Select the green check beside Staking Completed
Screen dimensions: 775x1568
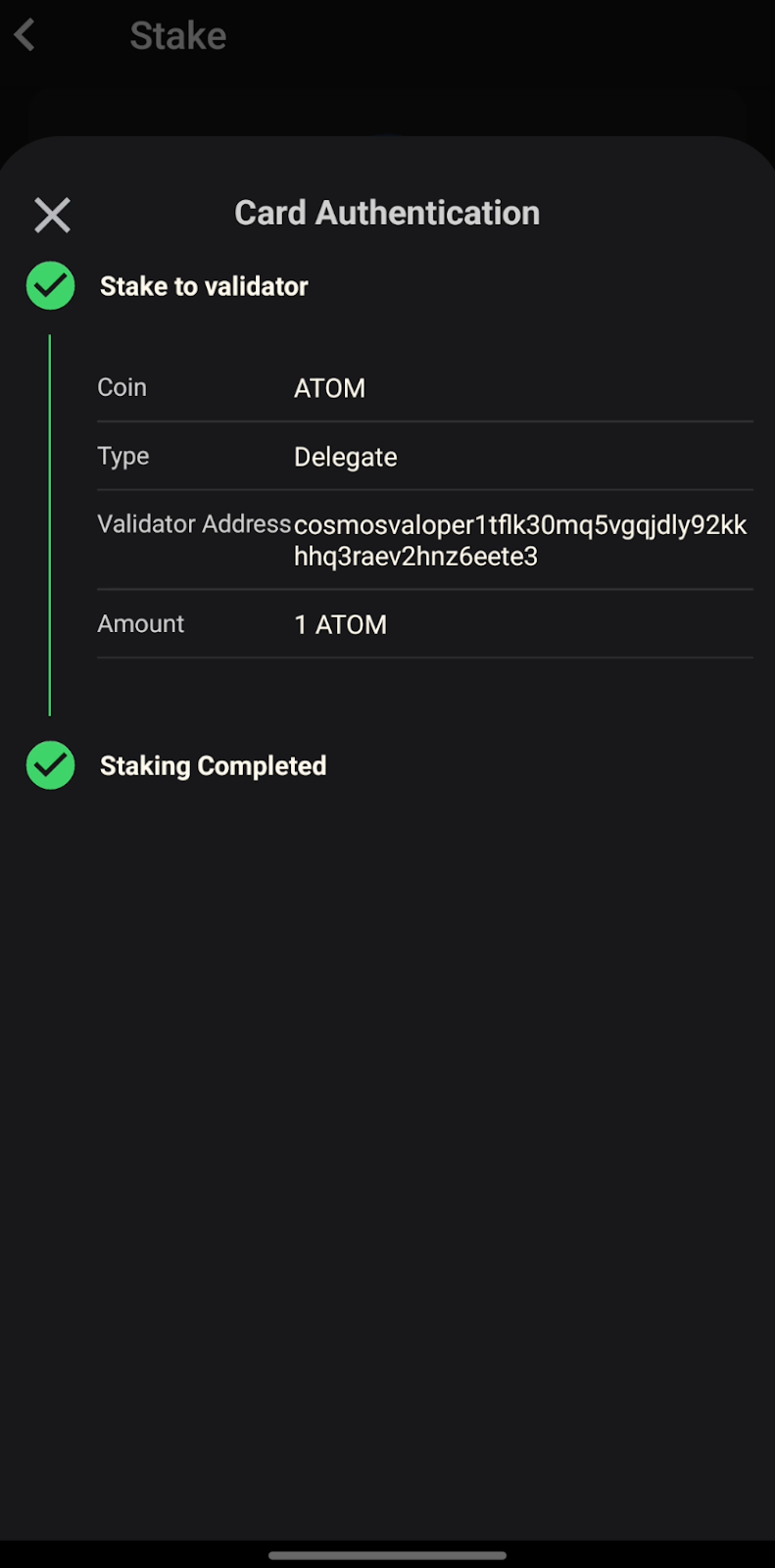tap(50, 765)
